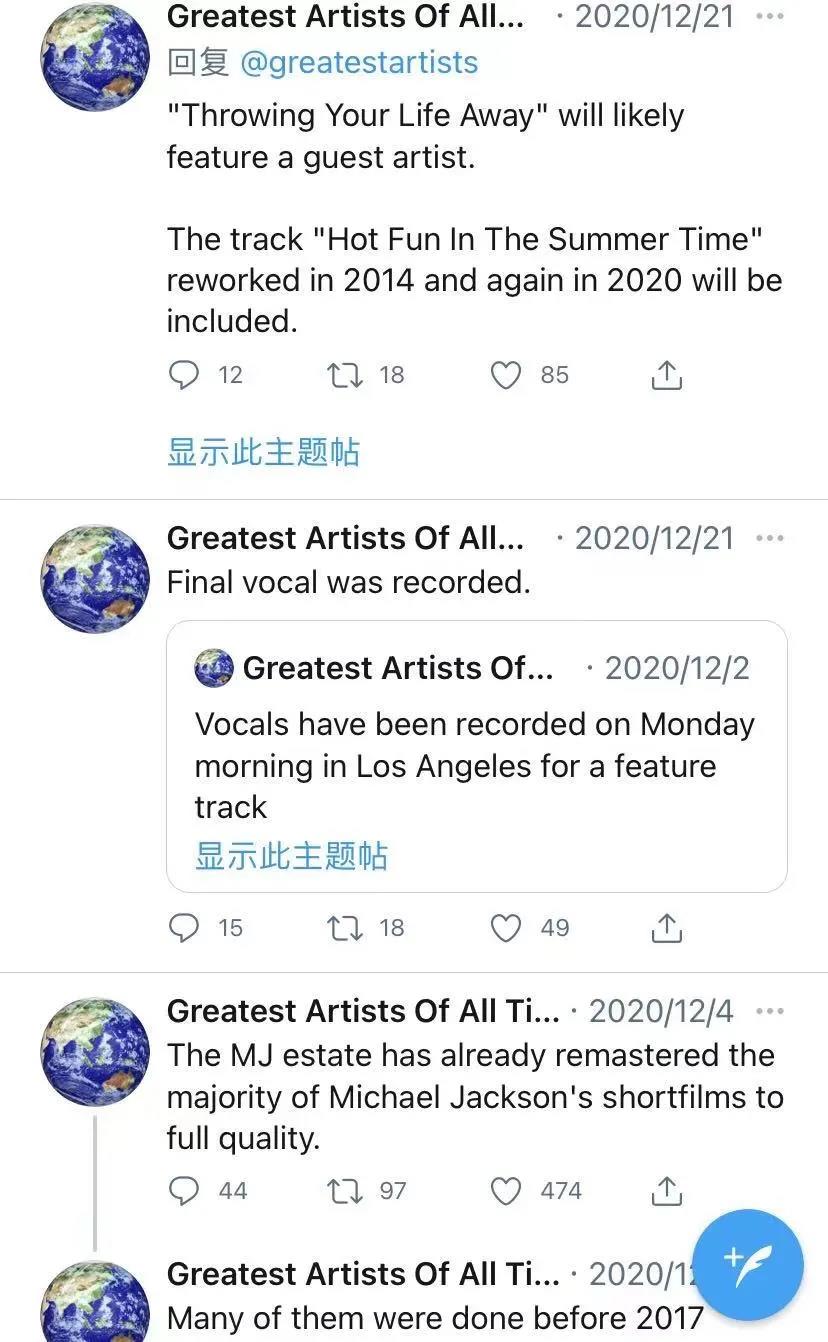Image resolution: width=828 pixels, height=1342 pixels.
Task: Like the 'Final vocal was recorded' tweet
Action: coord(505,928)
